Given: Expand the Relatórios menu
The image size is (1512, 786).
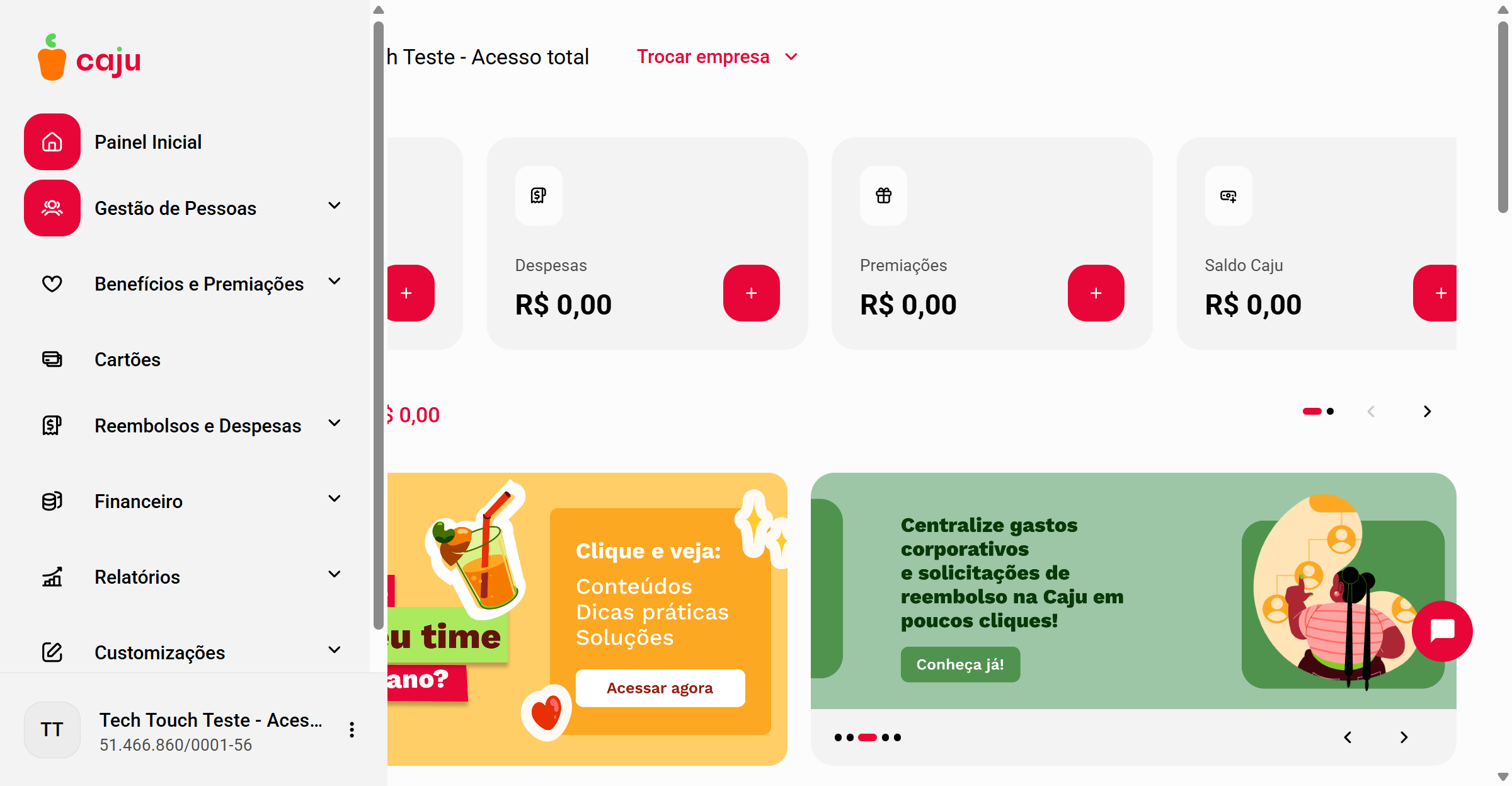Looking at the screenshot, I should (x=334, y=575).
